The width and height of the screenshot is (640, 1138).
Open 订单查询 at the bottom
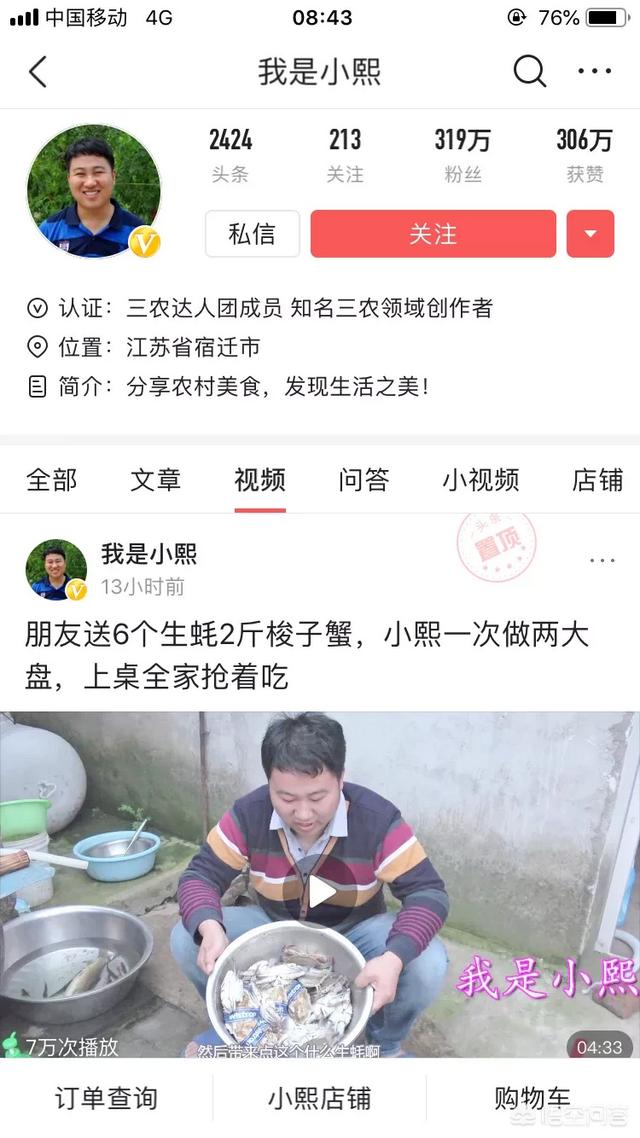(106, 1099)
